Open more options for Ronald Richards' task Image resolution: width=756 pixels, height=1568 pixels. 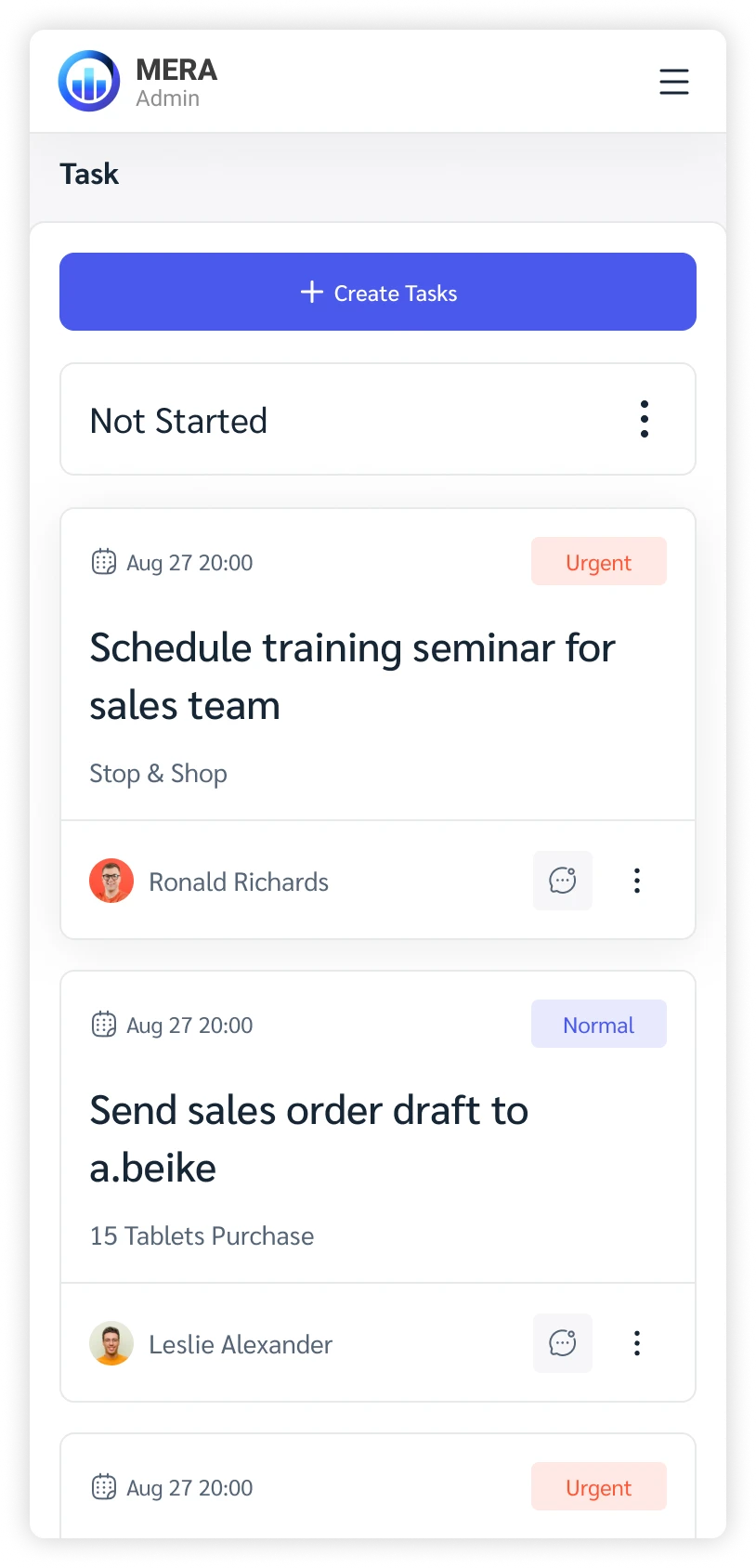click(x=637, y=880)
